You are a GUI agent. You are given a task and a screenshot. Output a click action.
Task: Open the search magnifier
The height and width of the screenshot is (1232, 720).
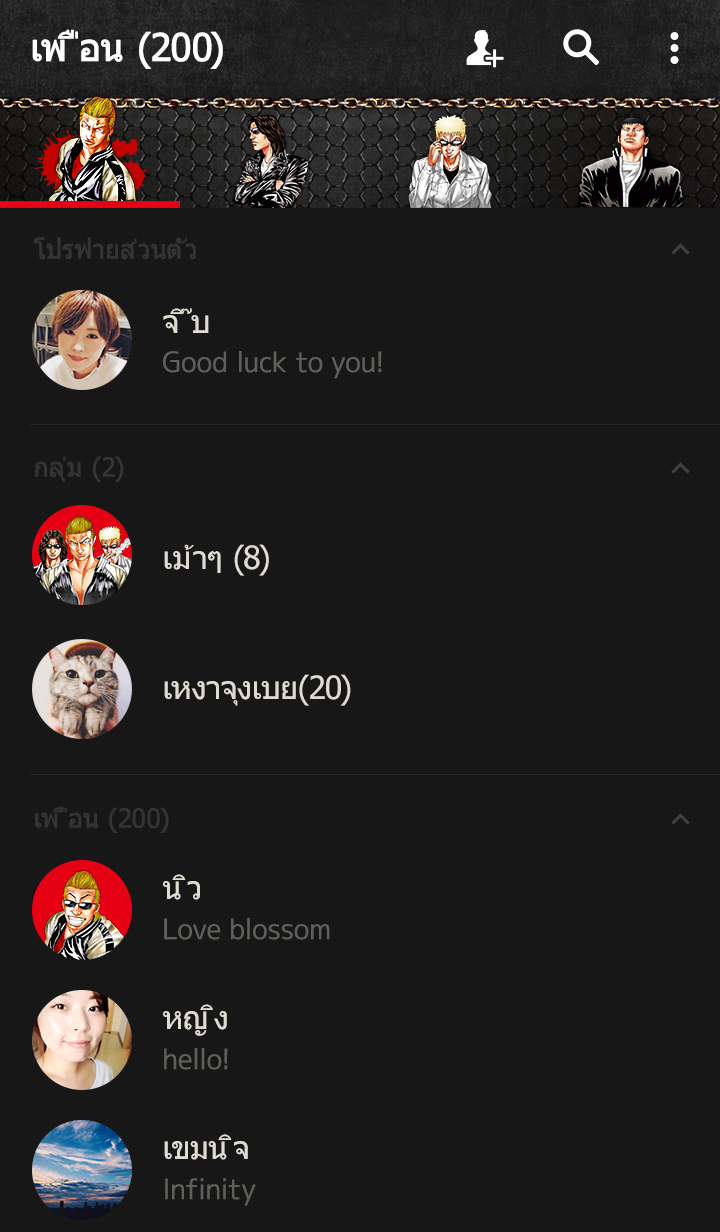580,48
